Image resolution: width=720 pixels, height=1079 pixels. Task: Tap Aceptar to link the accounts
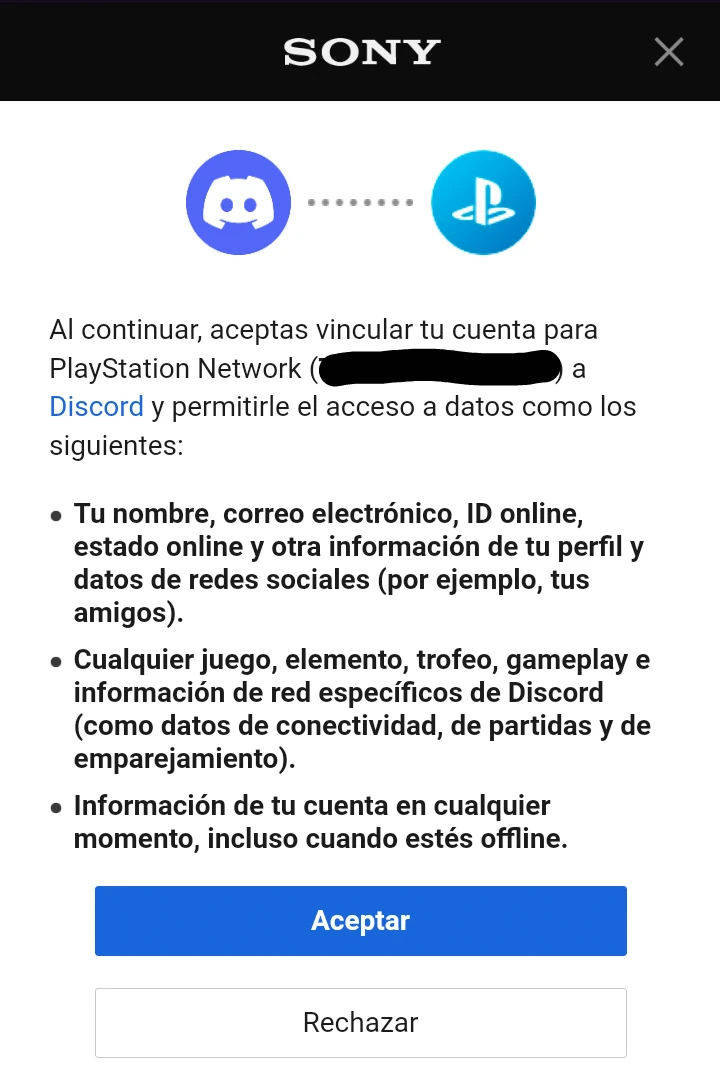pos(360,920)
